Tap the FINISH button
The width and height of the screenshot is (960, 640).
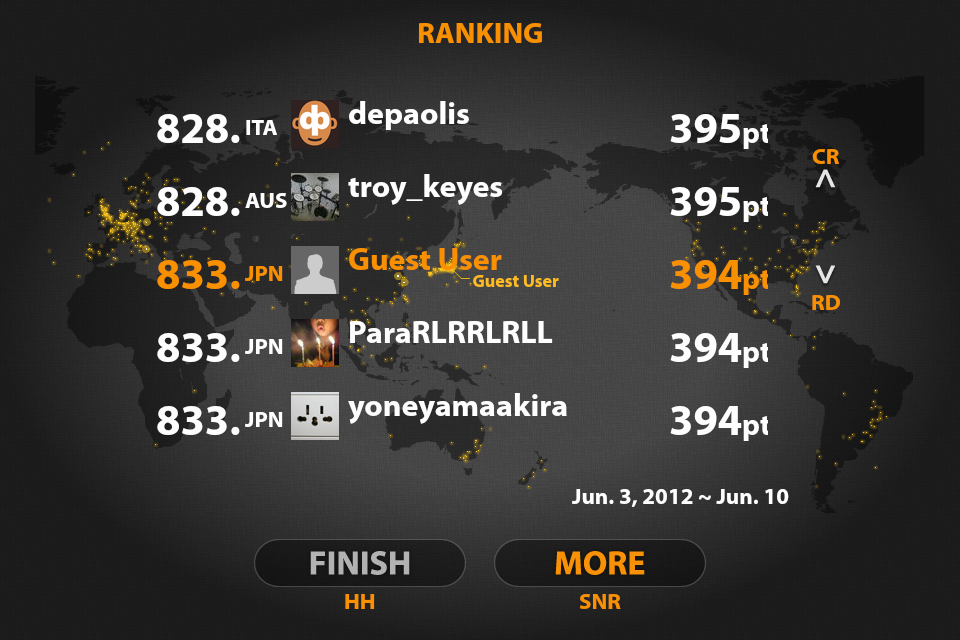(x=360, y=563)
